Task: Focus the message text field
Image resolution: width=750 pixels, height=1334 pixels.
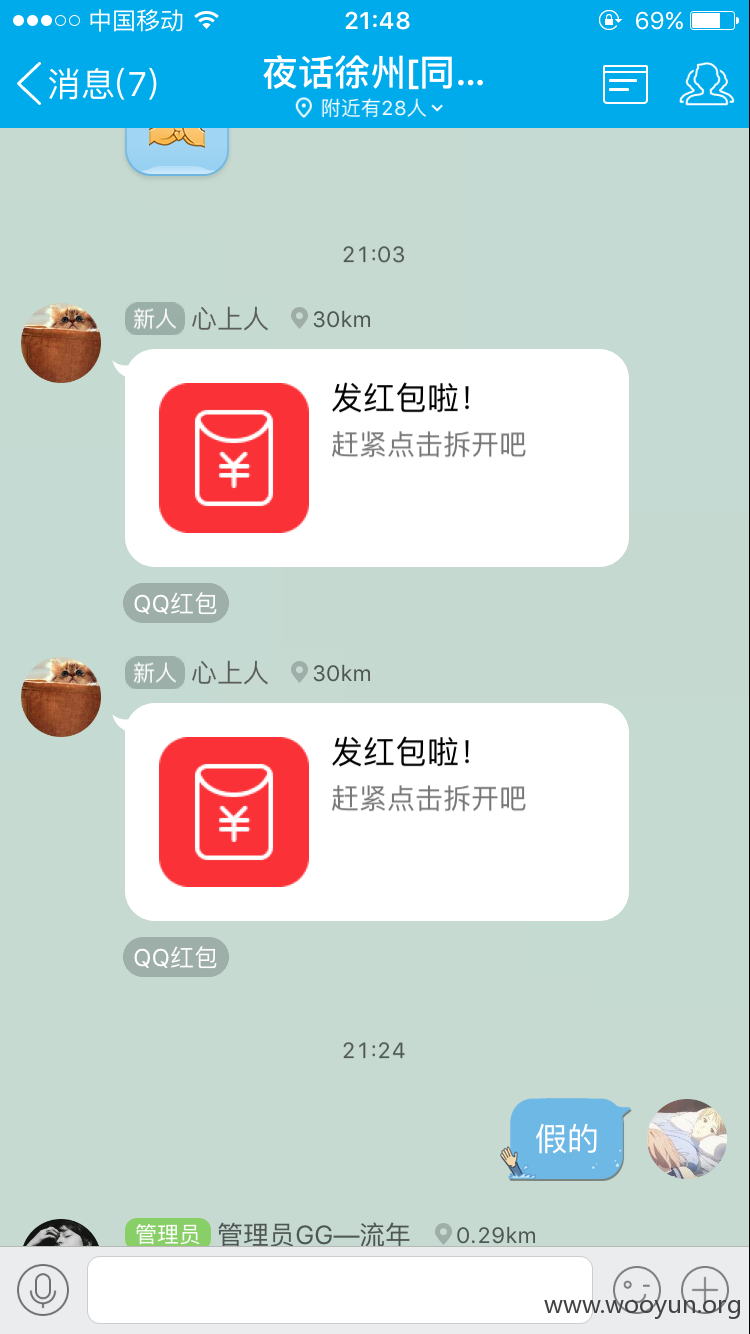Action: click(340, 1290)
